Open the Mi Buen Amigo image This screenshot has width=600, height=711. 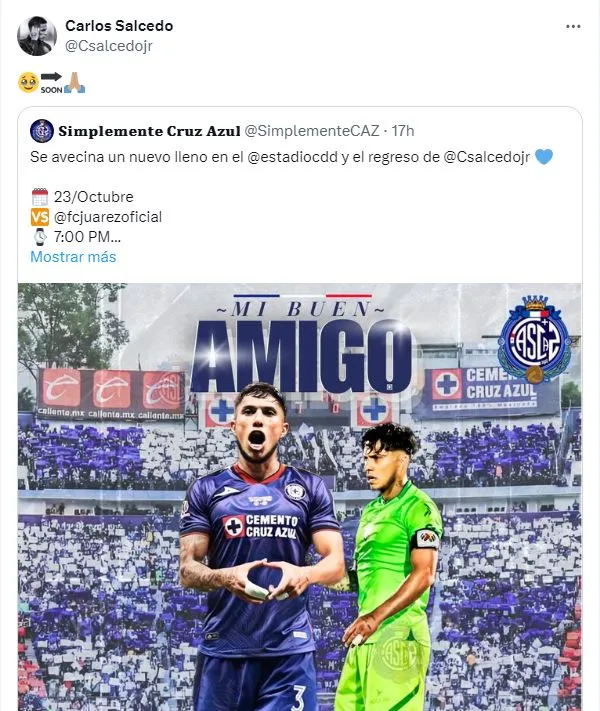pos(300,497)
